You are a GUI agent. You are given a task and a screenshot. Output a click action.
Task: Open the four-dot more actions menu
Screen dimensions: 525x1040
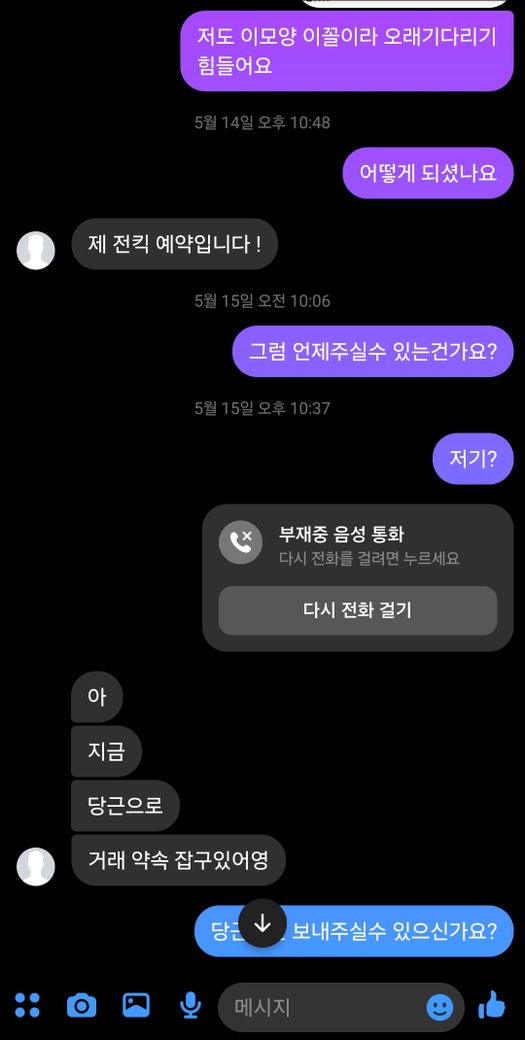click(x=27, y=1005)
